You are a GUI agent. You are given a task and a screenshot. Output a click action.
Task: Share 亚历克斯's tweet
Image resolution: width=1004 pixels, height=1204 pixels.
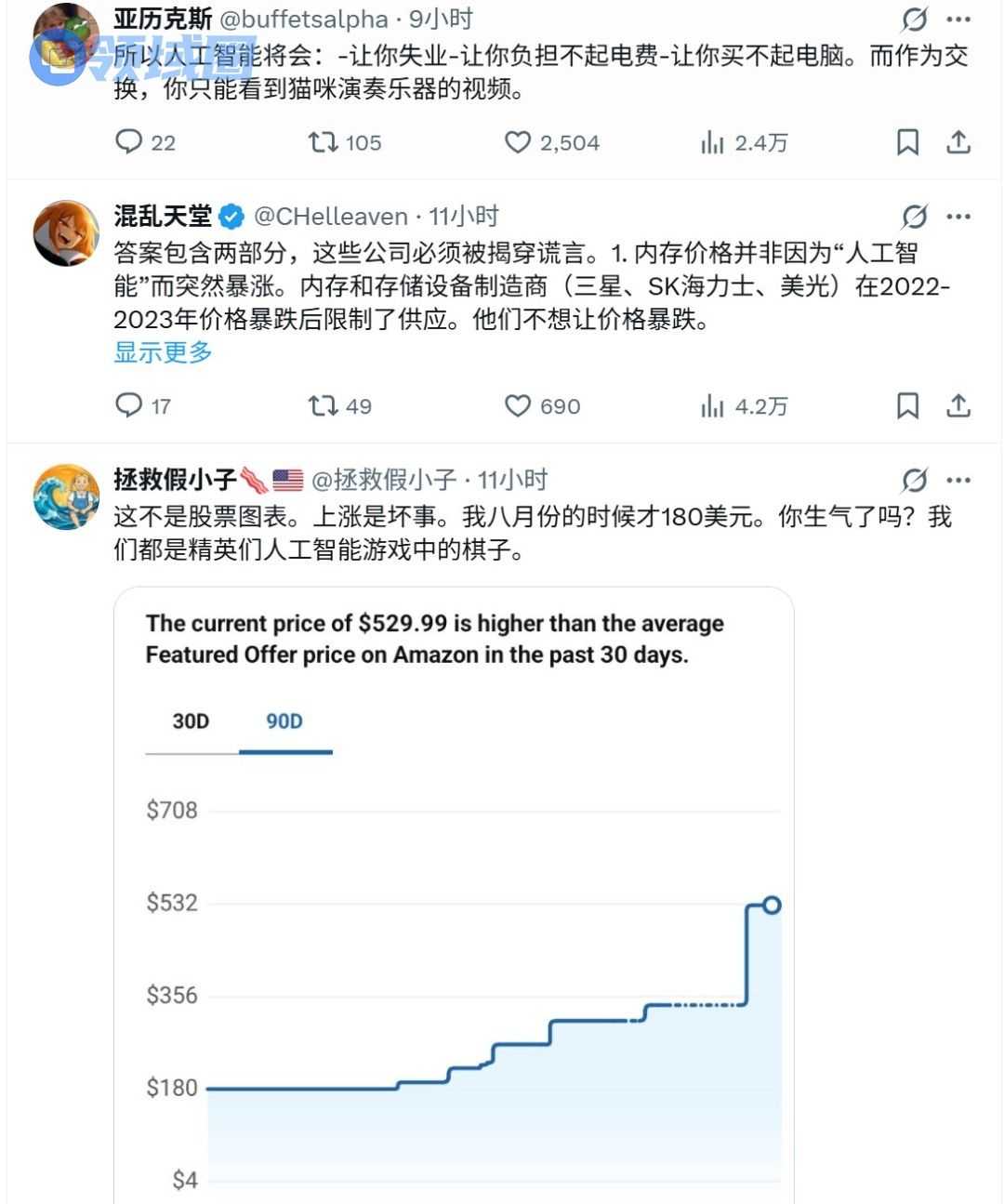(958, 142)
